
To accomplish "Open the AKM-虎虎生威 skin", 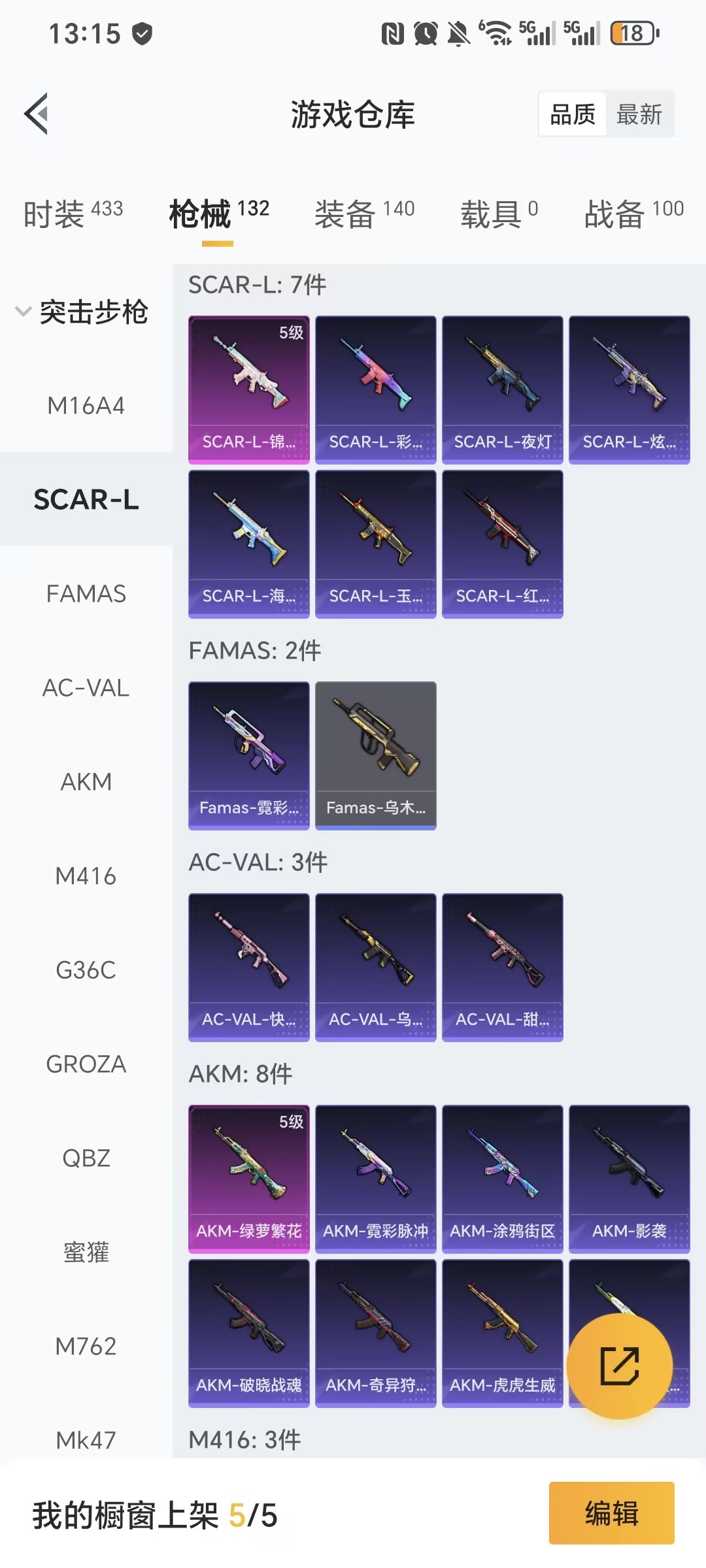I will [x=502, y=1333].
